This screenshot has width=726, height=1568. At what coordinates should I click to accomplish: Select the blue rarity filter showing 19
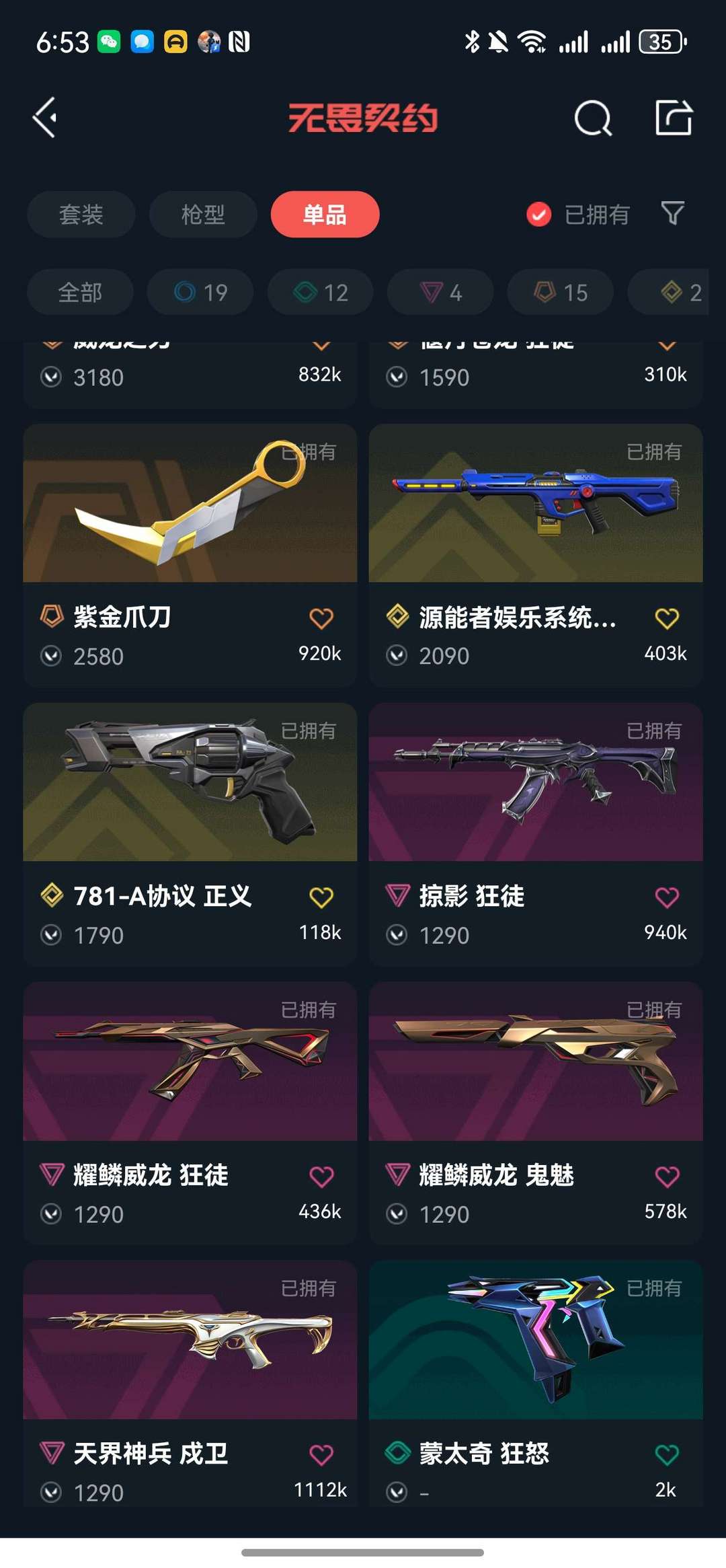coord(200,292)
